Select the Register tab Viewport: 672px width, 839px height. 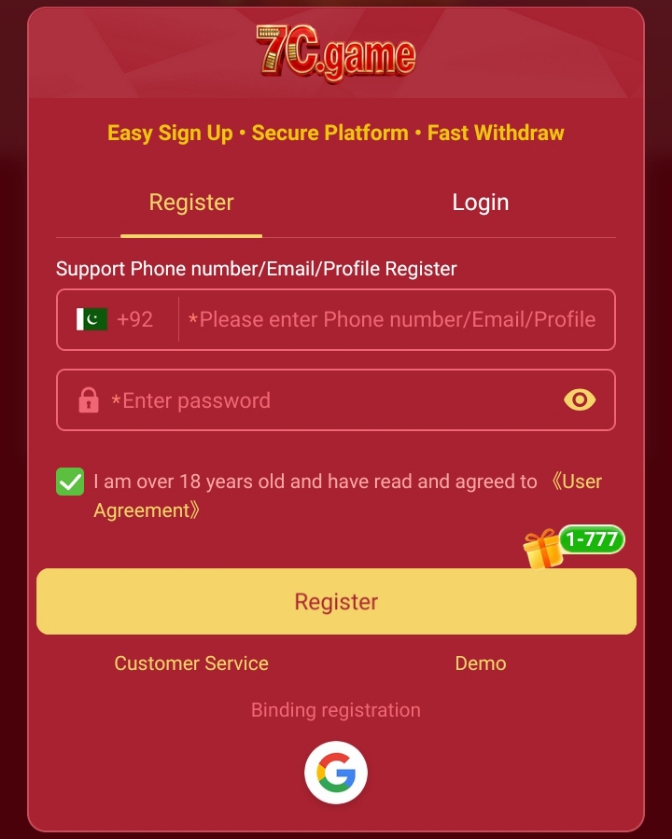(x=191, y=203)
